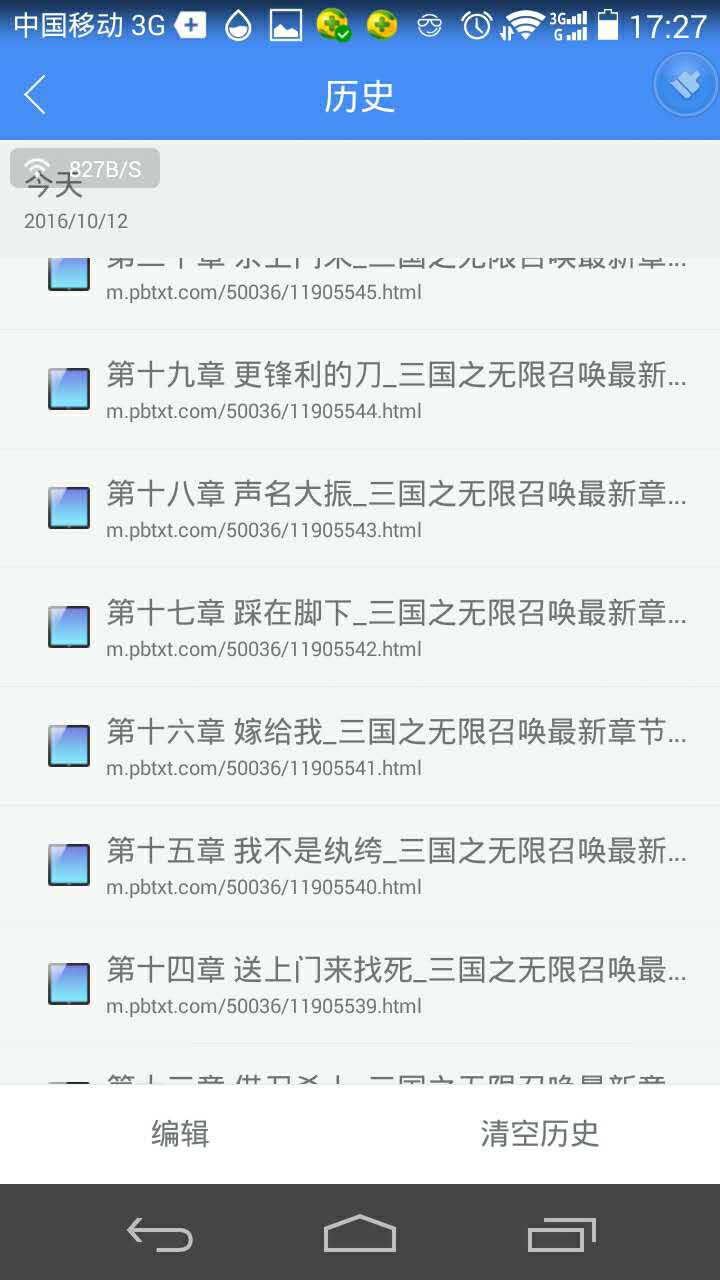Collapse the 今天 2016/10/12 date group
The image size is (720, 1280).
pyautogui.click(x=75, y=200)
